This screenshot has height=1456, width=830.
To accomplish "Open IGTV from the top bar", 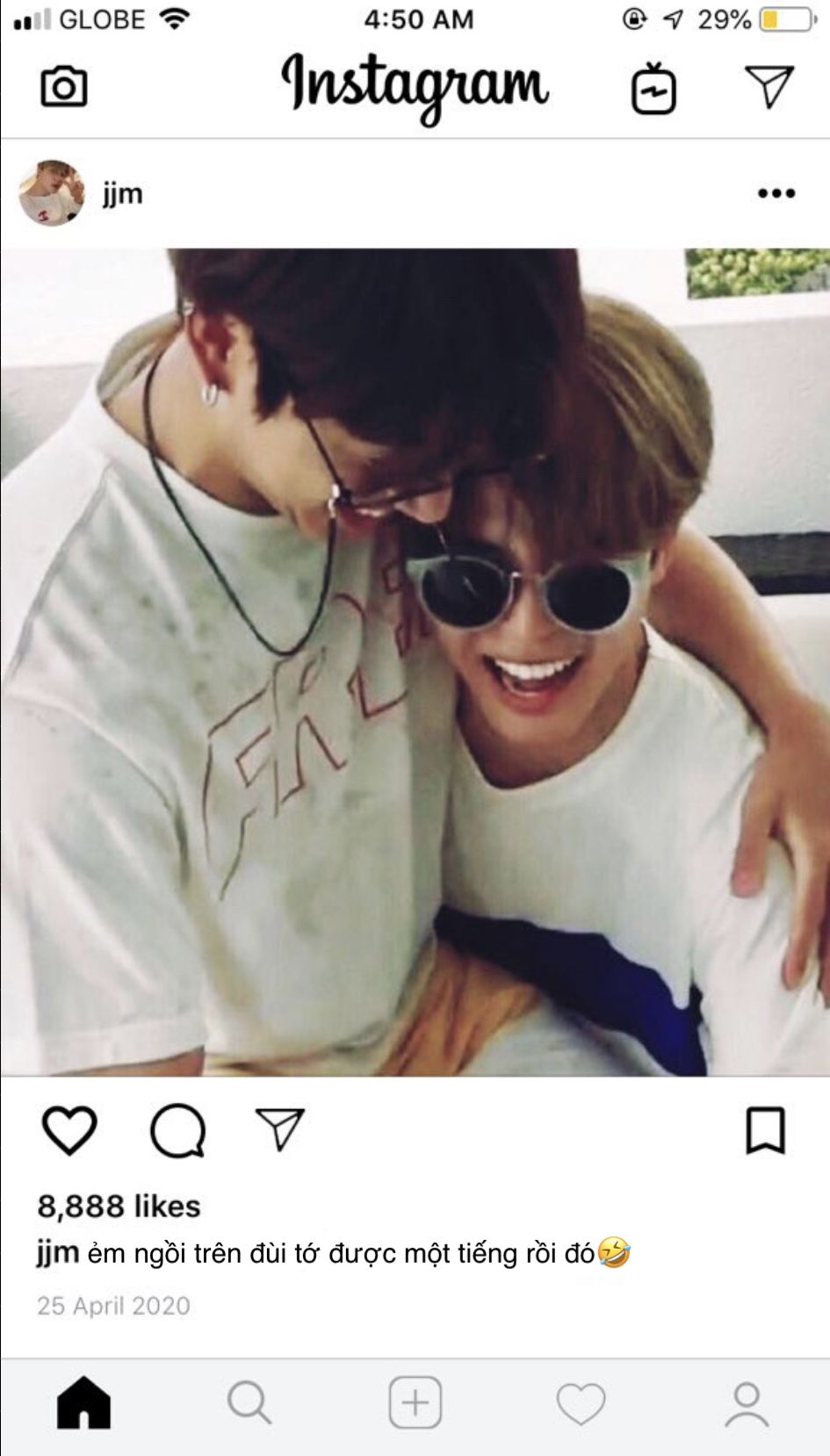I will pyautogui.click(x=654, y=88).
